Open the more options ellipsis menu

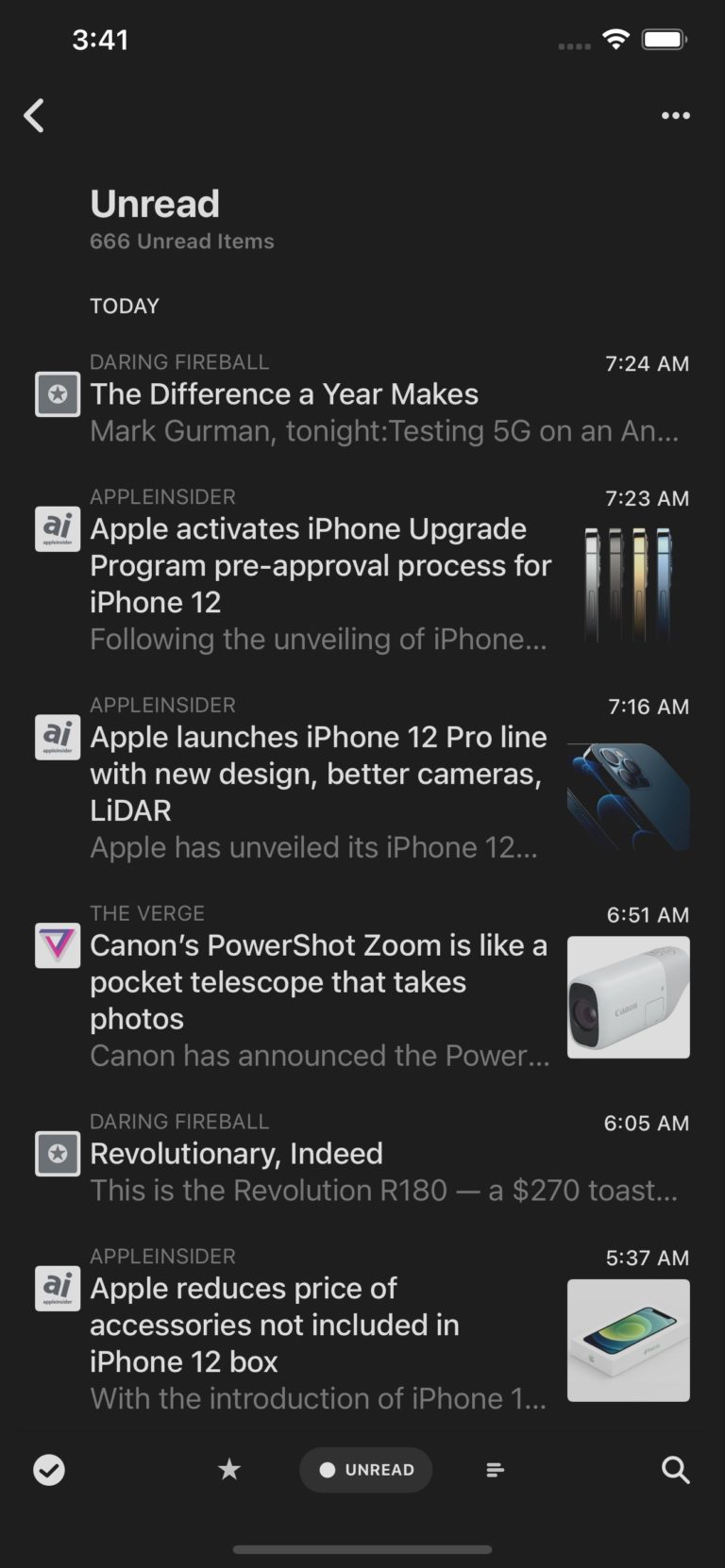[676, 115]
